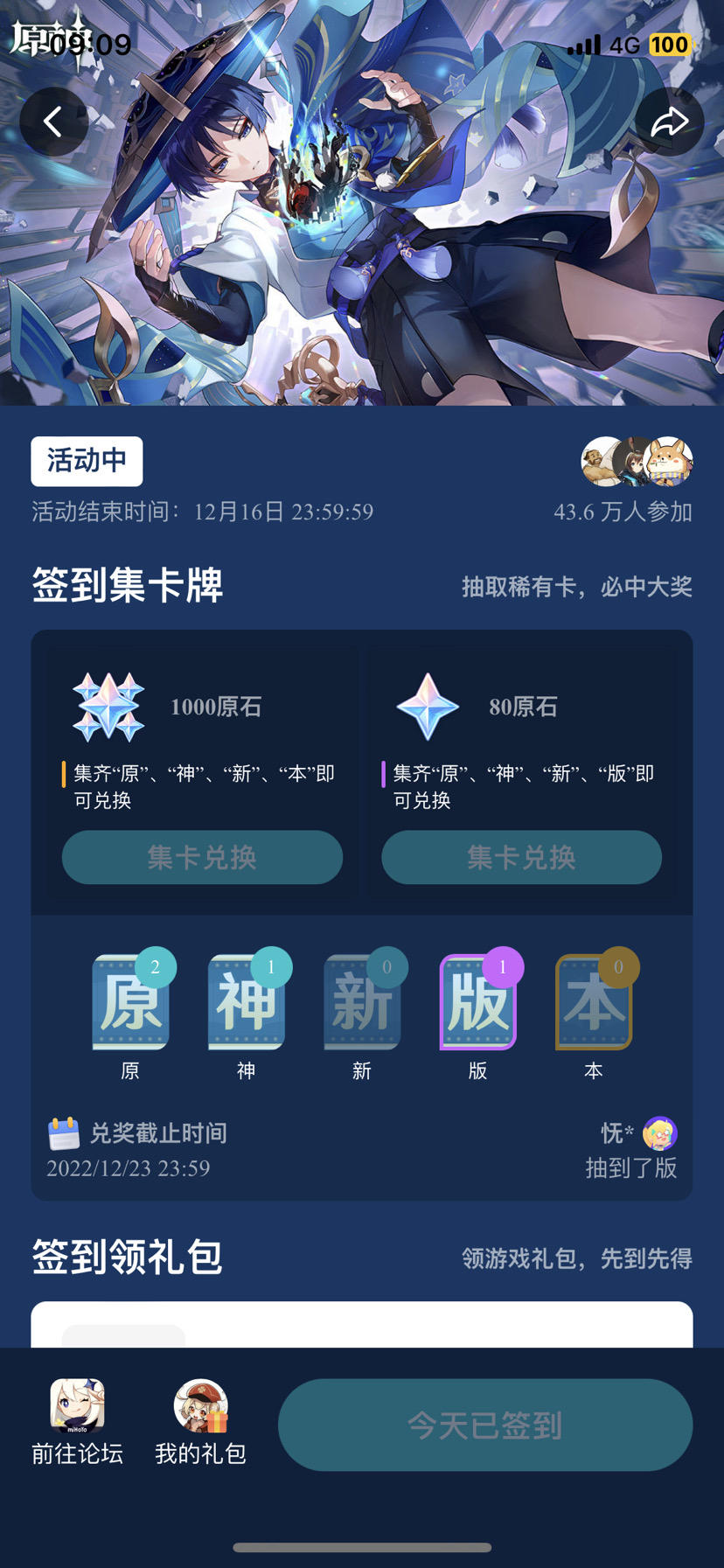Click 集卡兑换 under the 1000原石 reward
Viewport: 724px width, 1568px height.
coord(201,858)
